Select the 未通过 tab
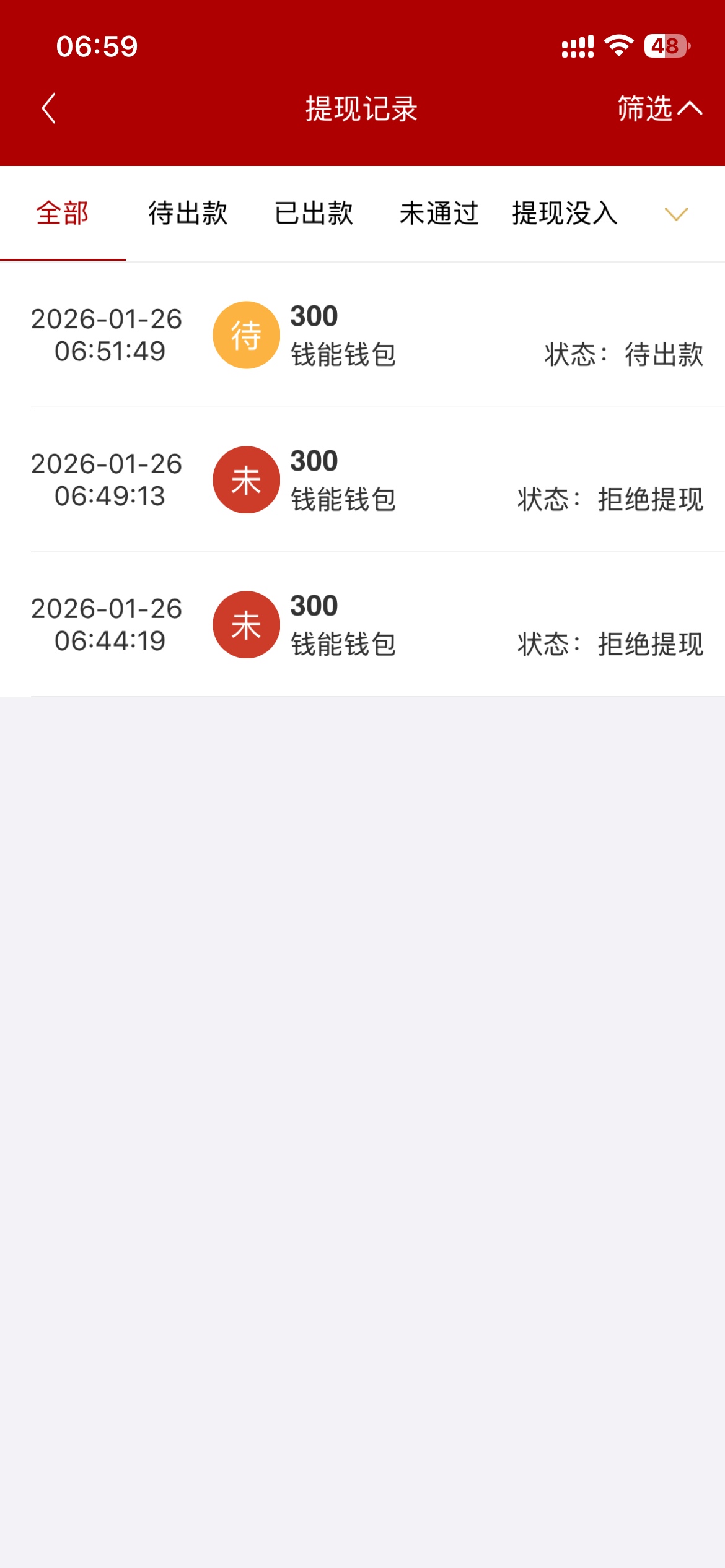The image size is (725, 1568). click(439, 213)
